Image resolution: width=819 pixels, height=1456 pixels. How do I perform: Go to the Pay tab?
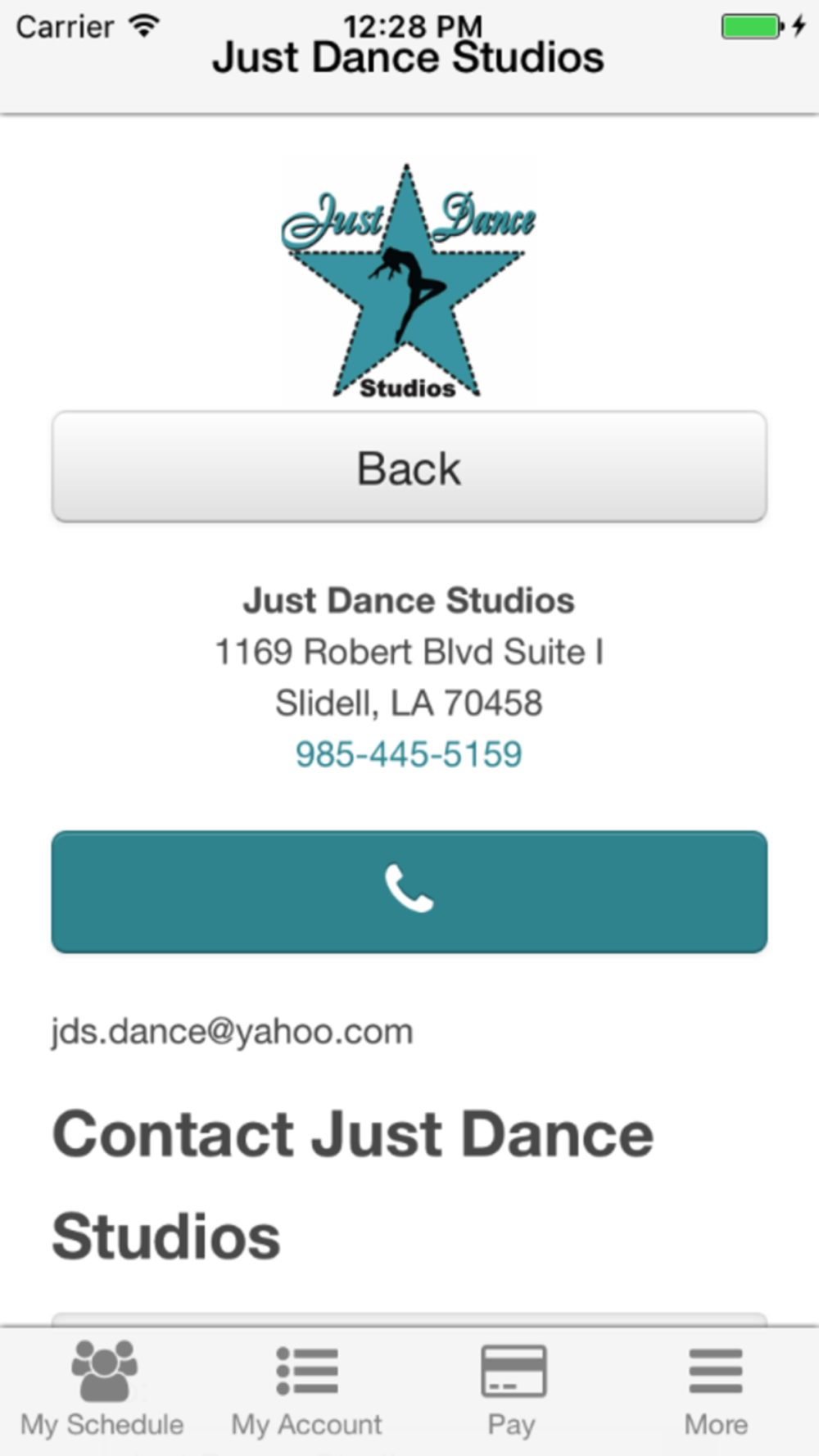click(x=512, y=1390)
